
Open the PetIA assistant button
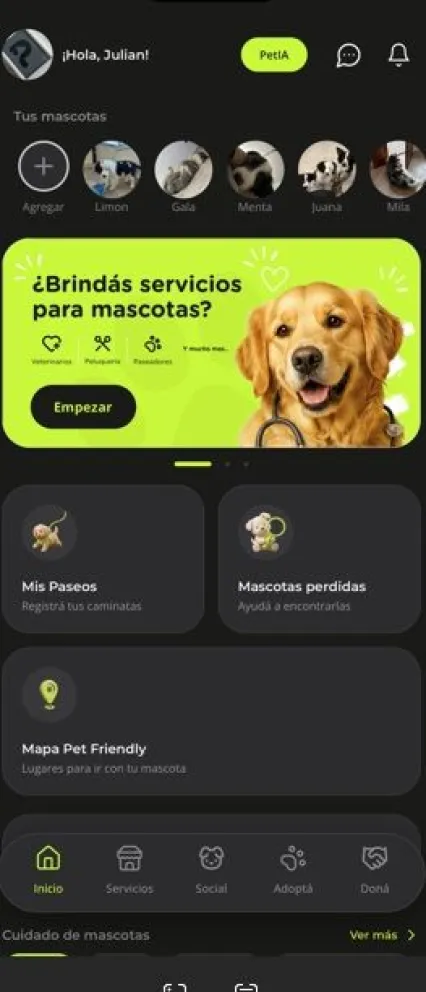274,55
